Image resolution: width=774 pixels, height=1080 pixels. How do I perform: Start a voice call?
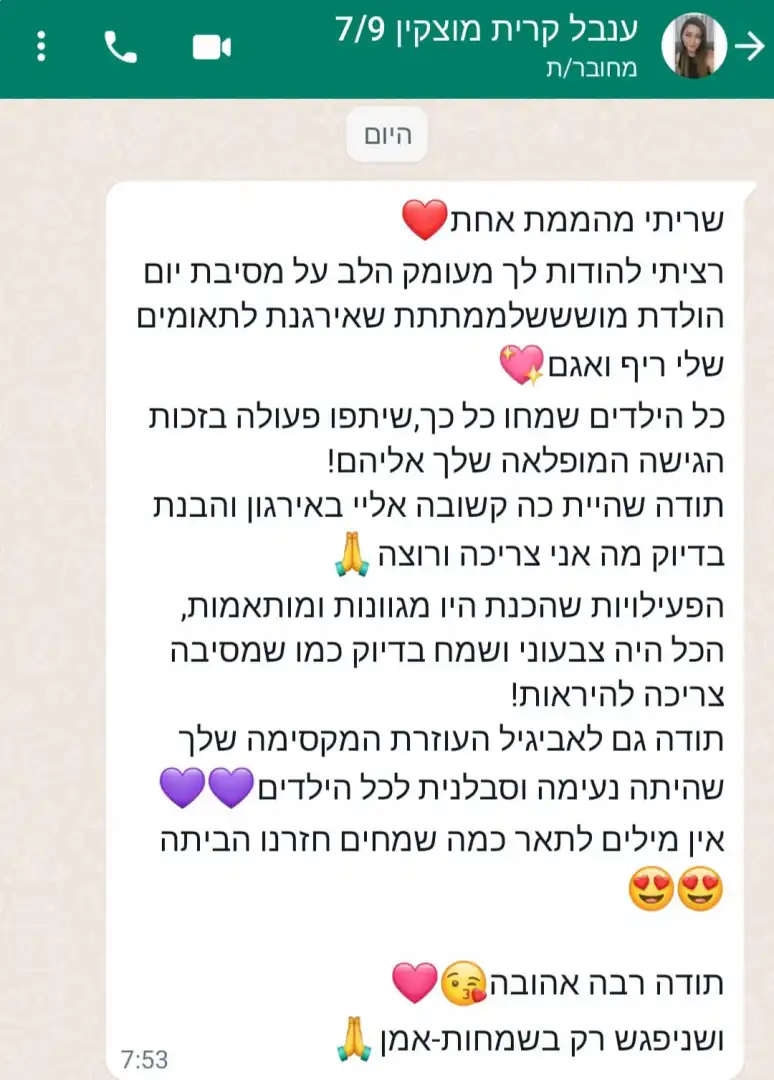(121, 47)
